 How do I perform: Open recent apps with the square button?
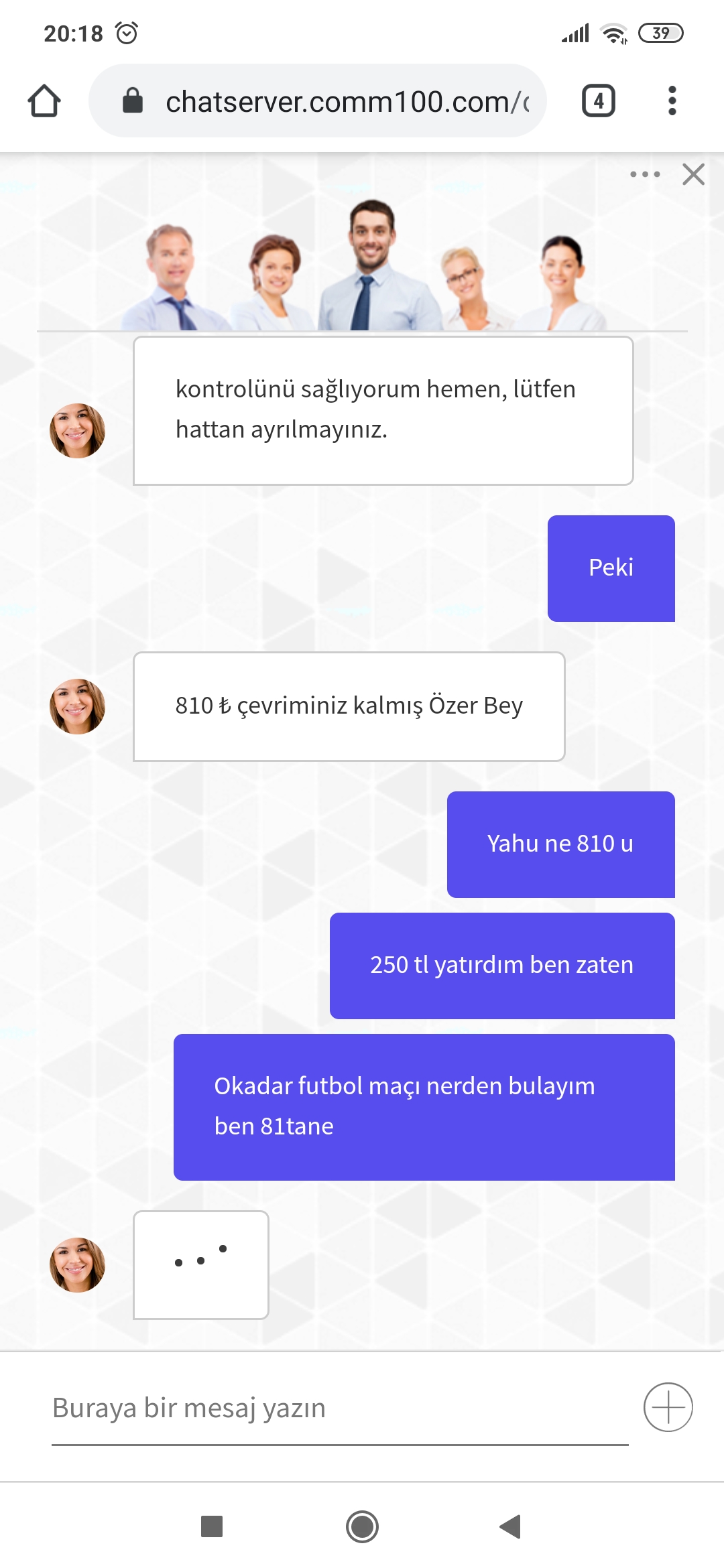click(x=212, y=1526)
